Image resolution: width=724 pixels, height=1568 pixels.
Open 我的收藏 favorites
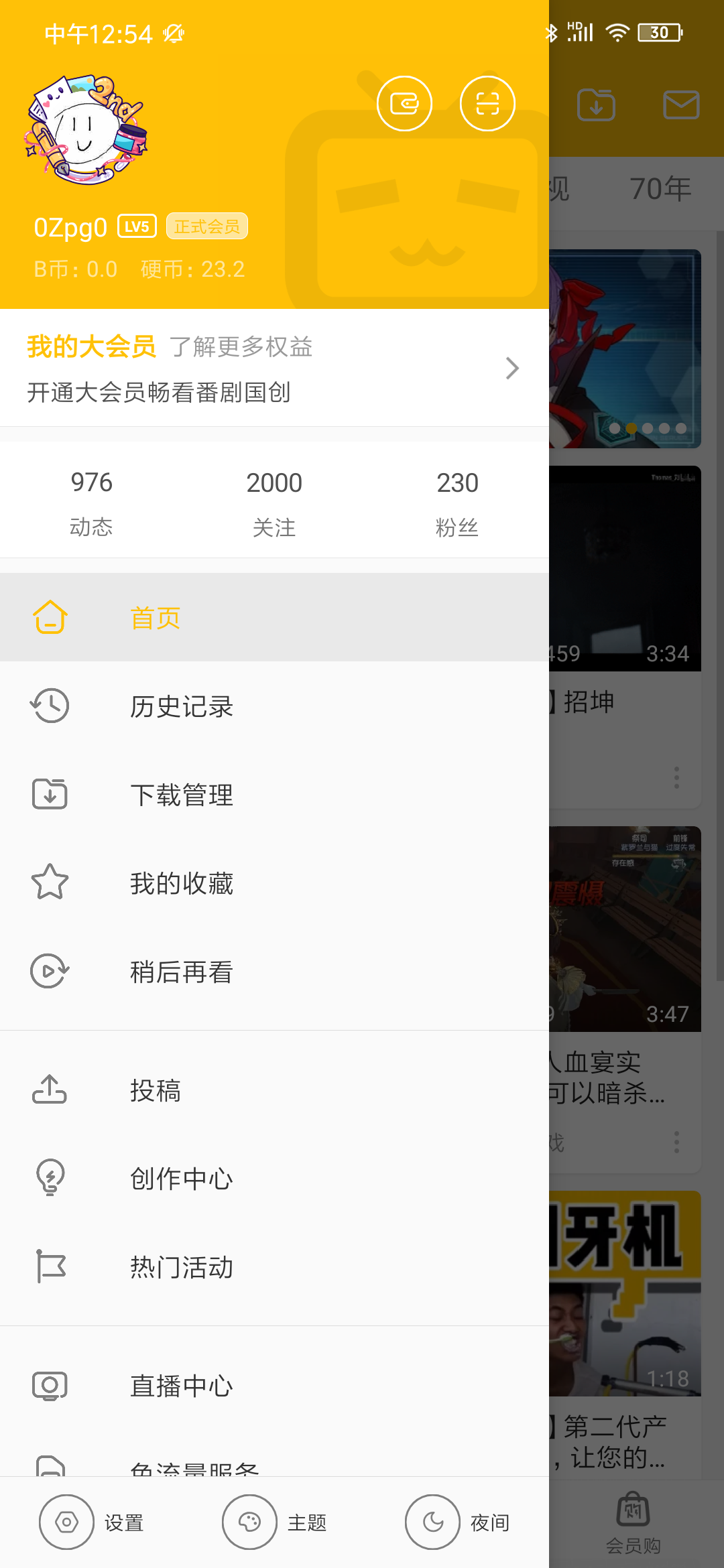coord(181,883)
